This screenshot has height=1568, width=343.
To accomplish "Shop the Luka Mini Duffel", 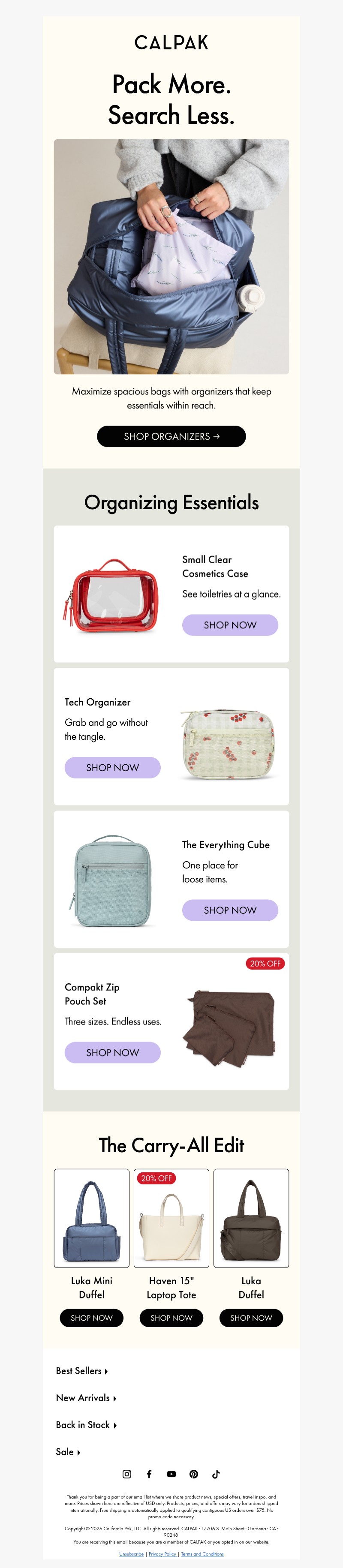I will click(x=91, y=1317).
